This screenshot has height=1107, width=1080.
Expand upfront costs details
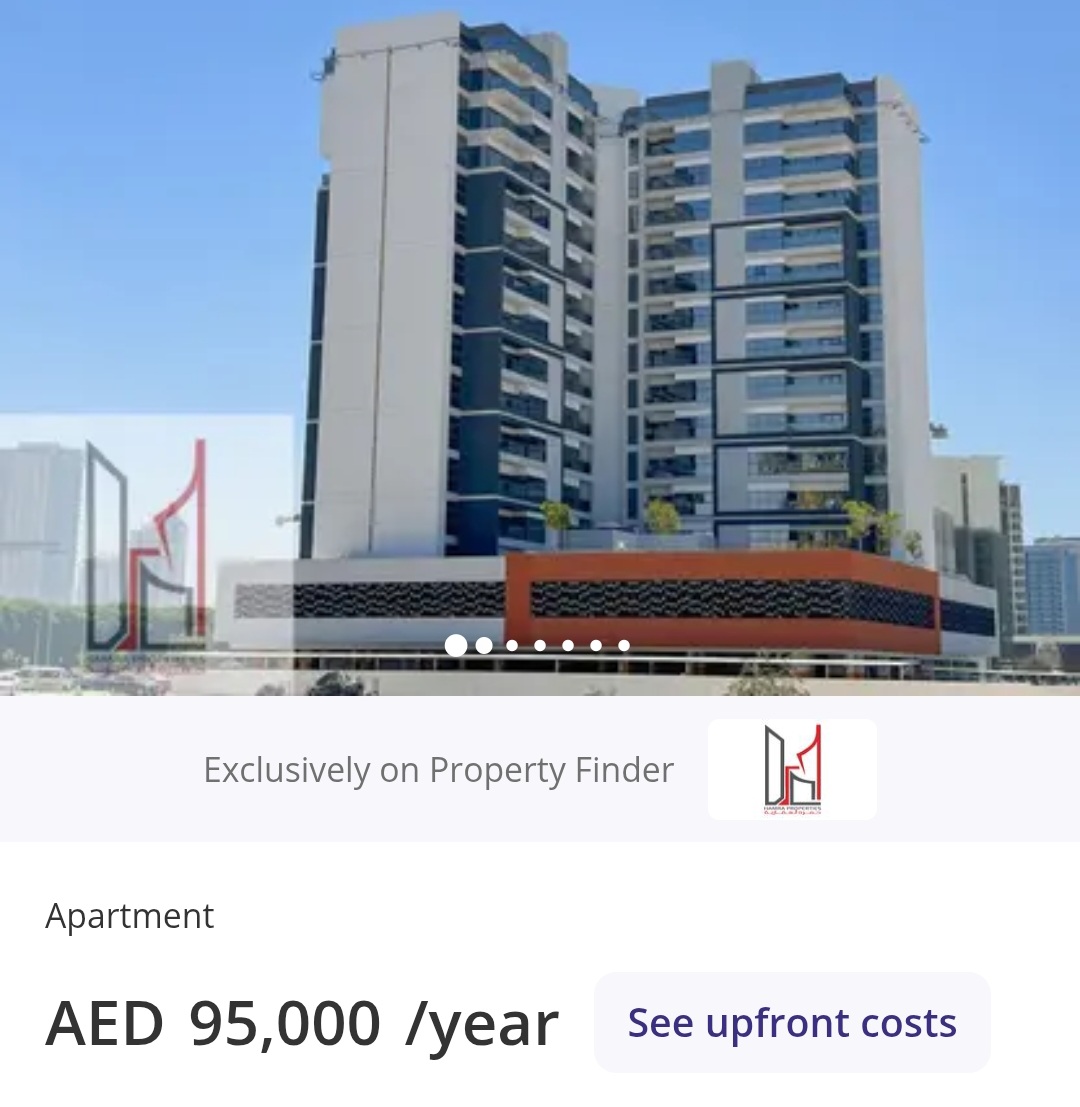coord(790,1023)
